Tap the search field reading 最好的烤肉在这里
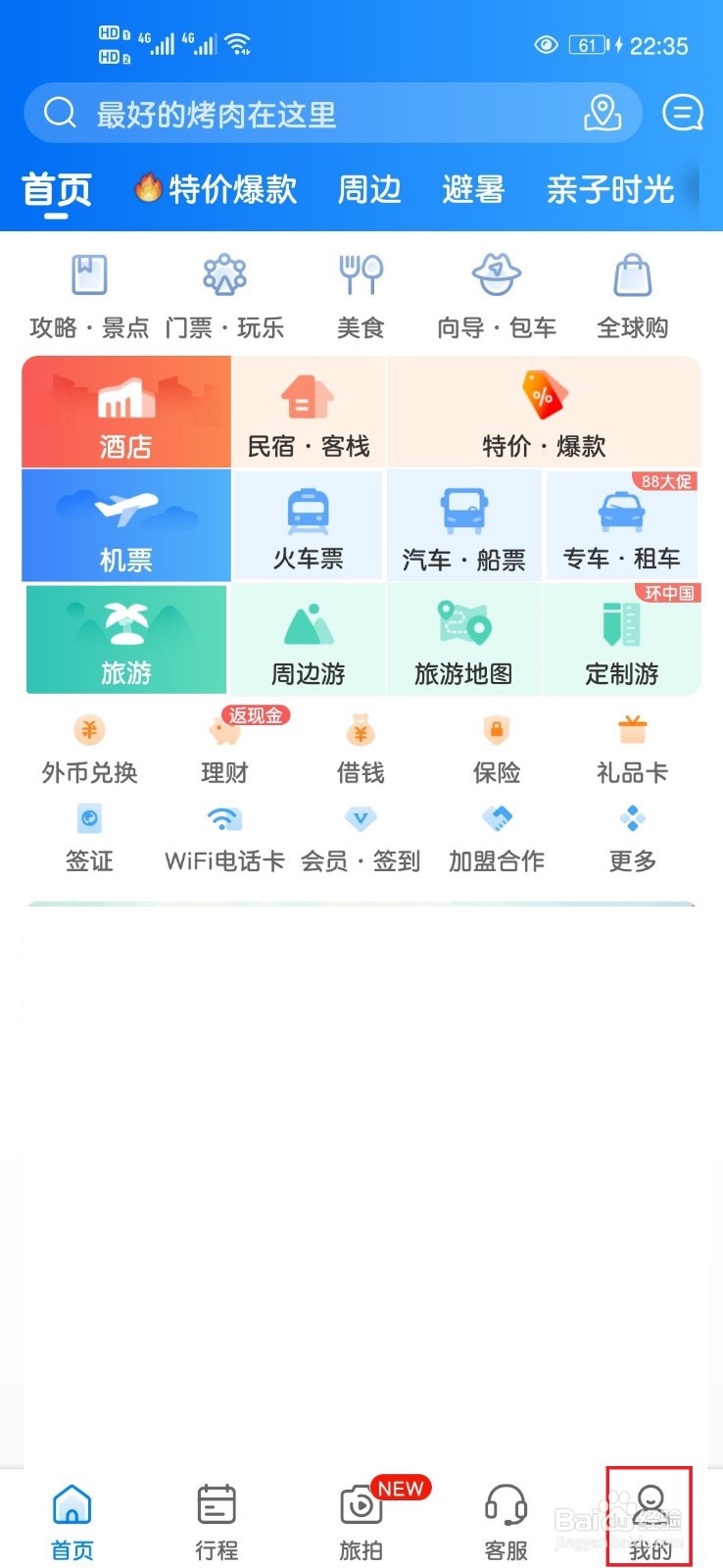Viewport: 723px width, 1568px height. (294, 113)
